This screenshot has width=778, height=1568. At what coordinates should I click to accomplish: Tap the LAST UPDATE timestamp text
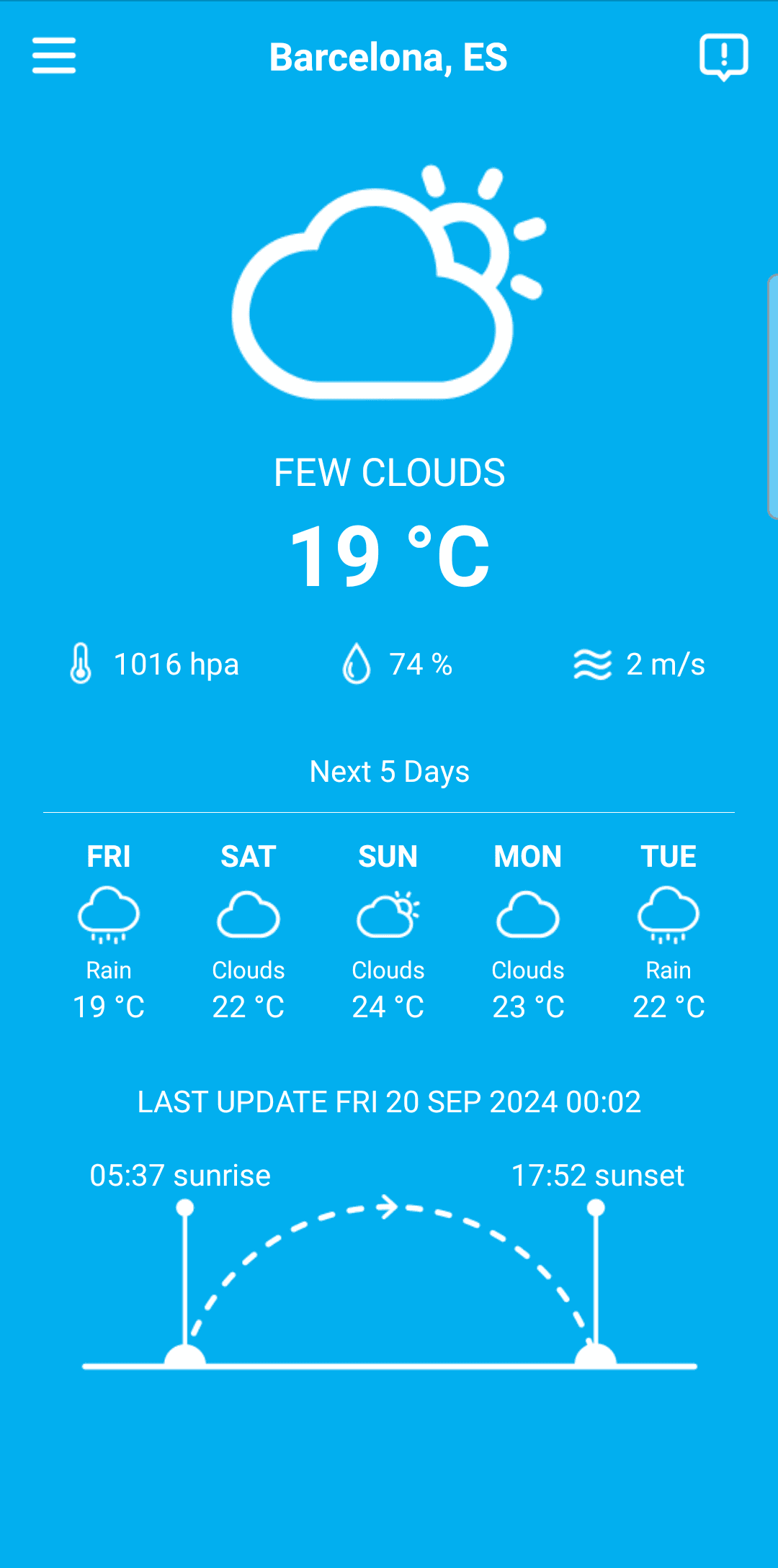point(389,1101)
